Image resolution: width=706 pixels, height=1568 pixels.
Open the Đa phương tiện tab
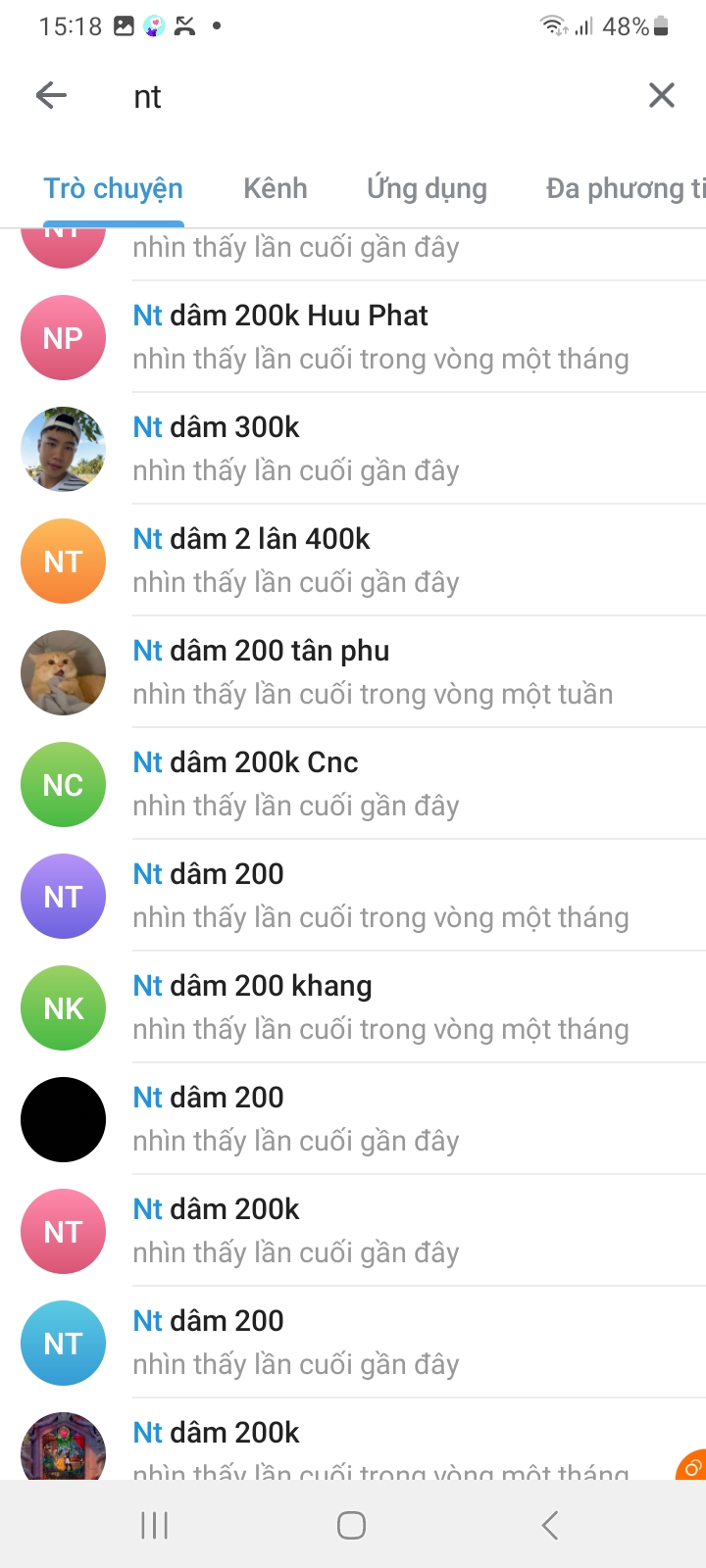coord(626,188)
